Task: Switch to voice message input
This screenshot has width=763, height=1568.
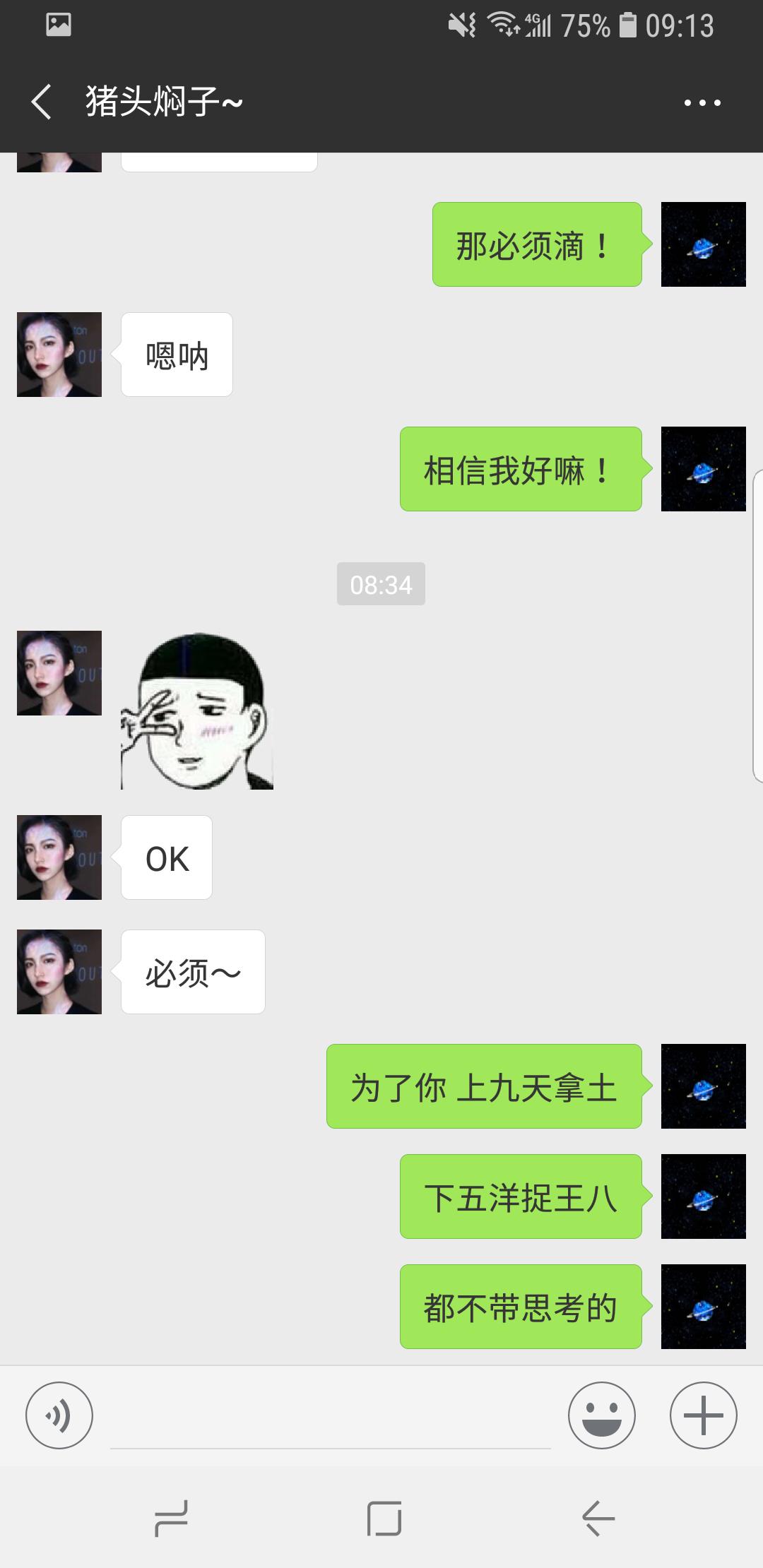Action: (x=59, y=1415)
